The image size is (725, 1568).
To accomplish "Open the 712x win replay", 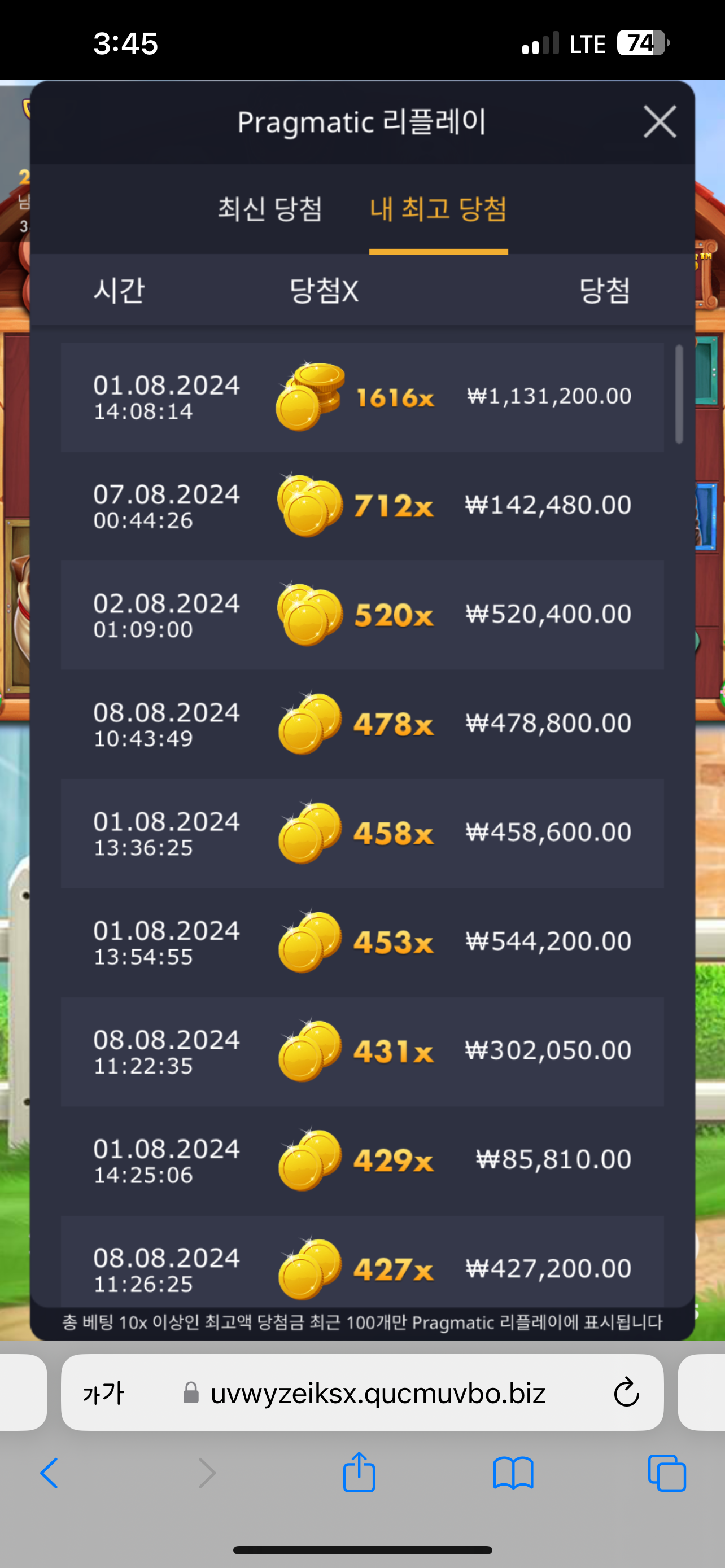I will click(x=362, y=506).
